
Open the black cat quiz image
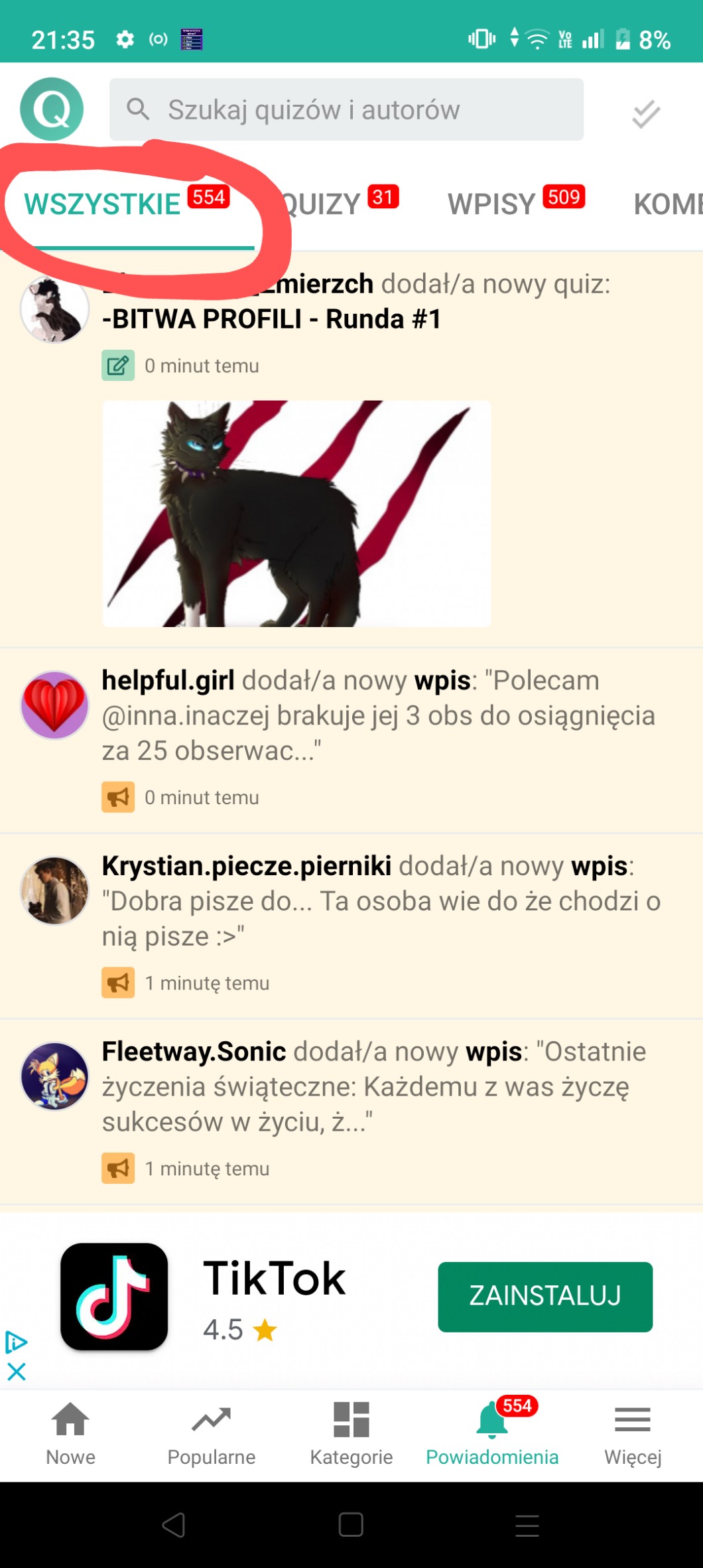coord(296,514)
